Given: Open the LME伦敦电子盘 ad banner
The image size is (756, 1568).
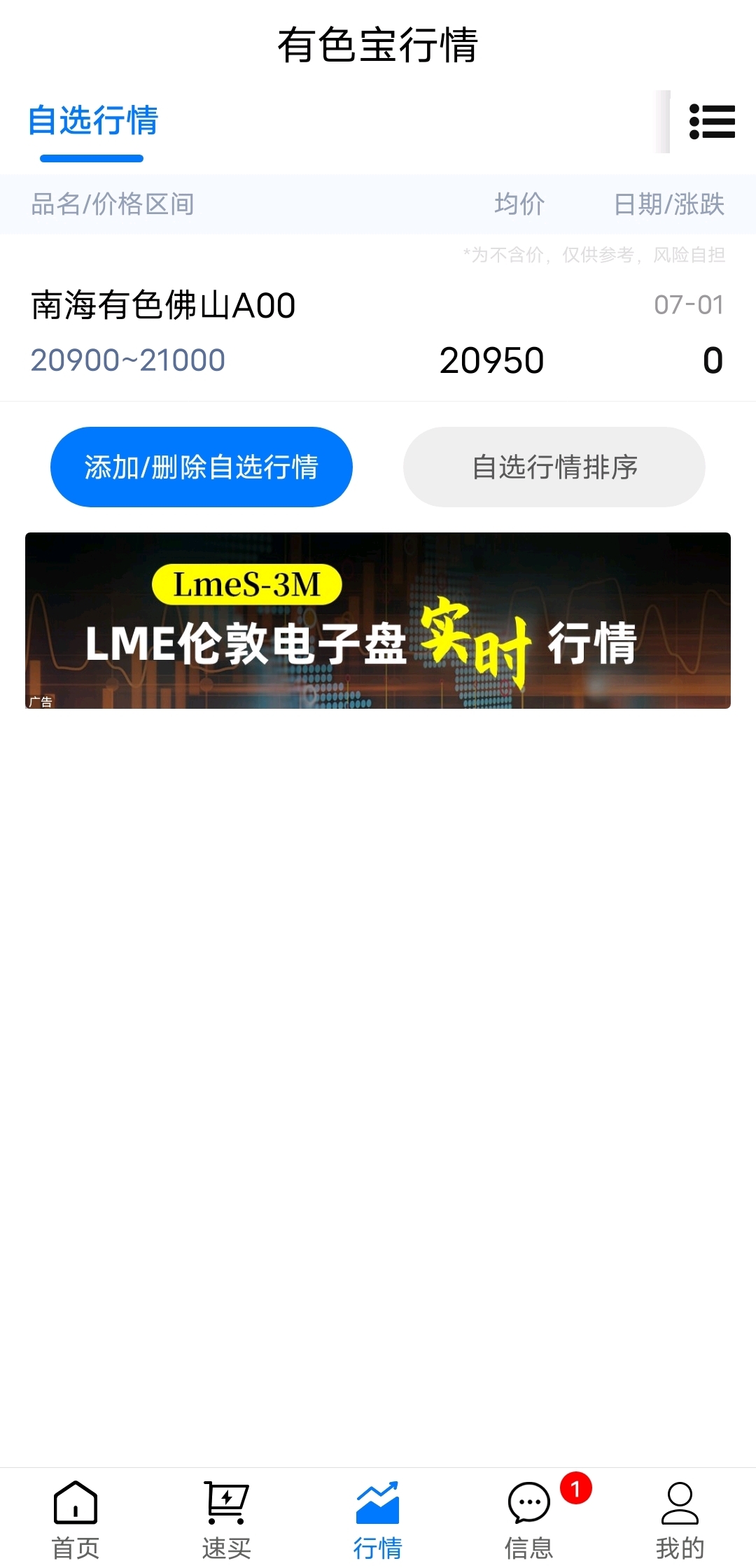Looking at the screenshot, I should tap(378, 621).
